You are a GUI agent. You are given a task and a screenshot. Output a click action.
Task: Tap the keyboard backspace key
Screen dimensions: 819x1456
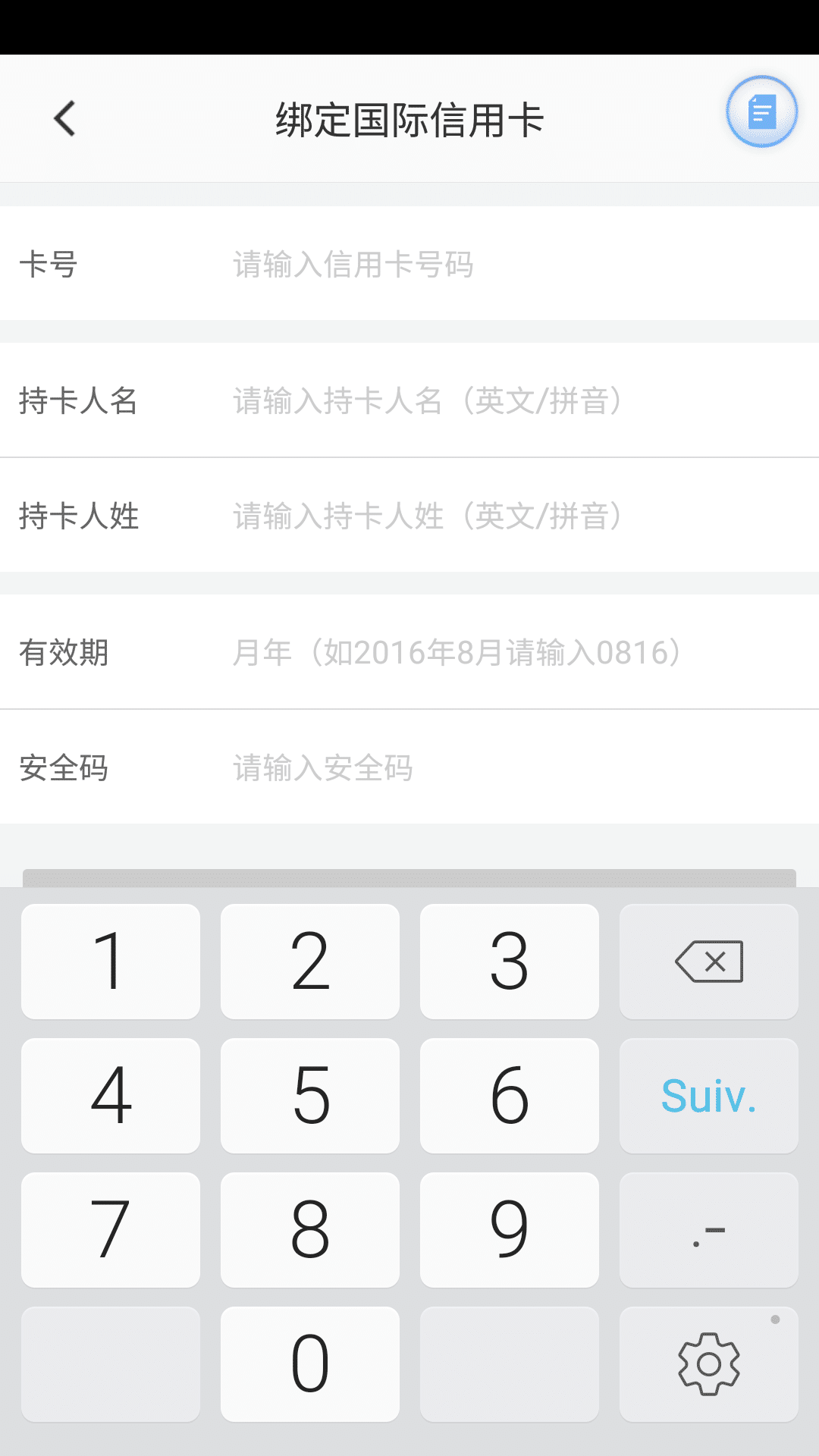pyautogui.click(x=708, y=962)
